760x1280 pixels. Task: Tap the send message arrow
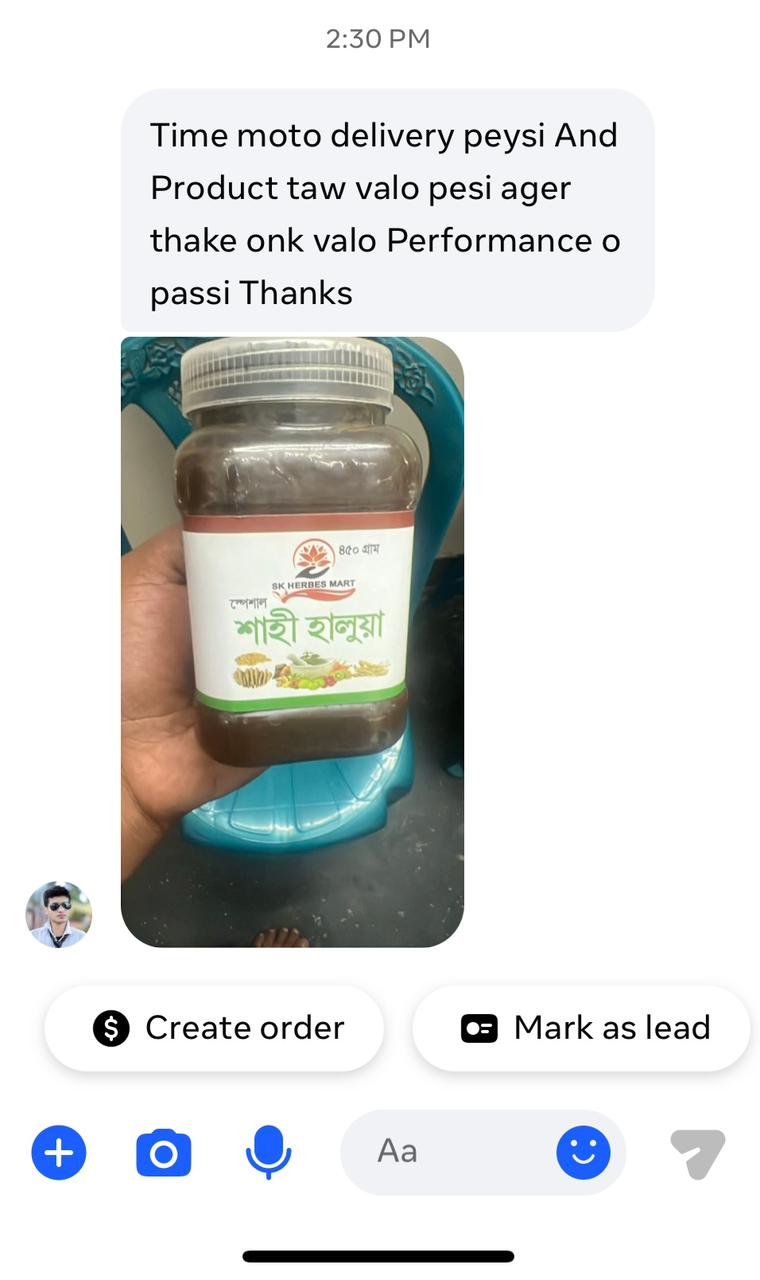tap(697, 1152)
